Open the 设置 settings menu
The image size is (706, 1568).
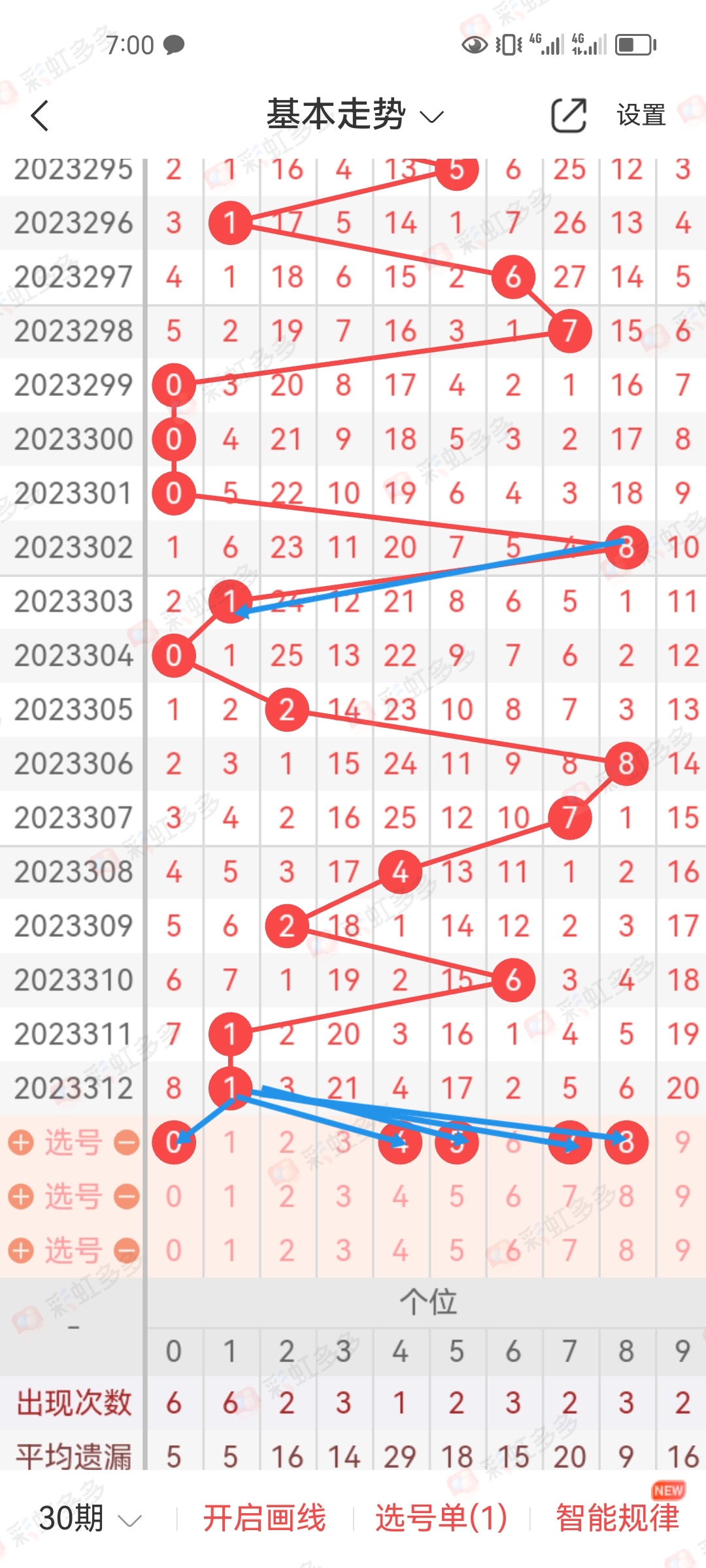coord(639,114)
